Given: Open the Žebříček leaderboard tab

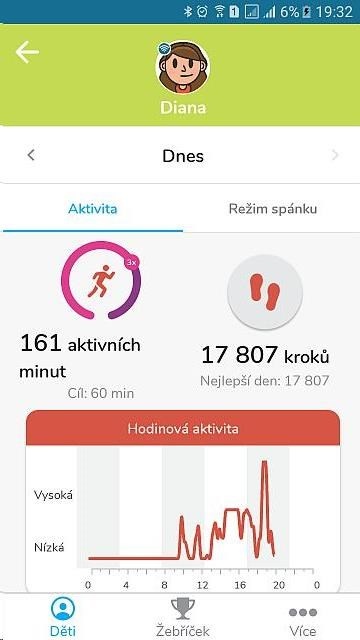Looking at the screenshot, I should (x=183, y=617).
